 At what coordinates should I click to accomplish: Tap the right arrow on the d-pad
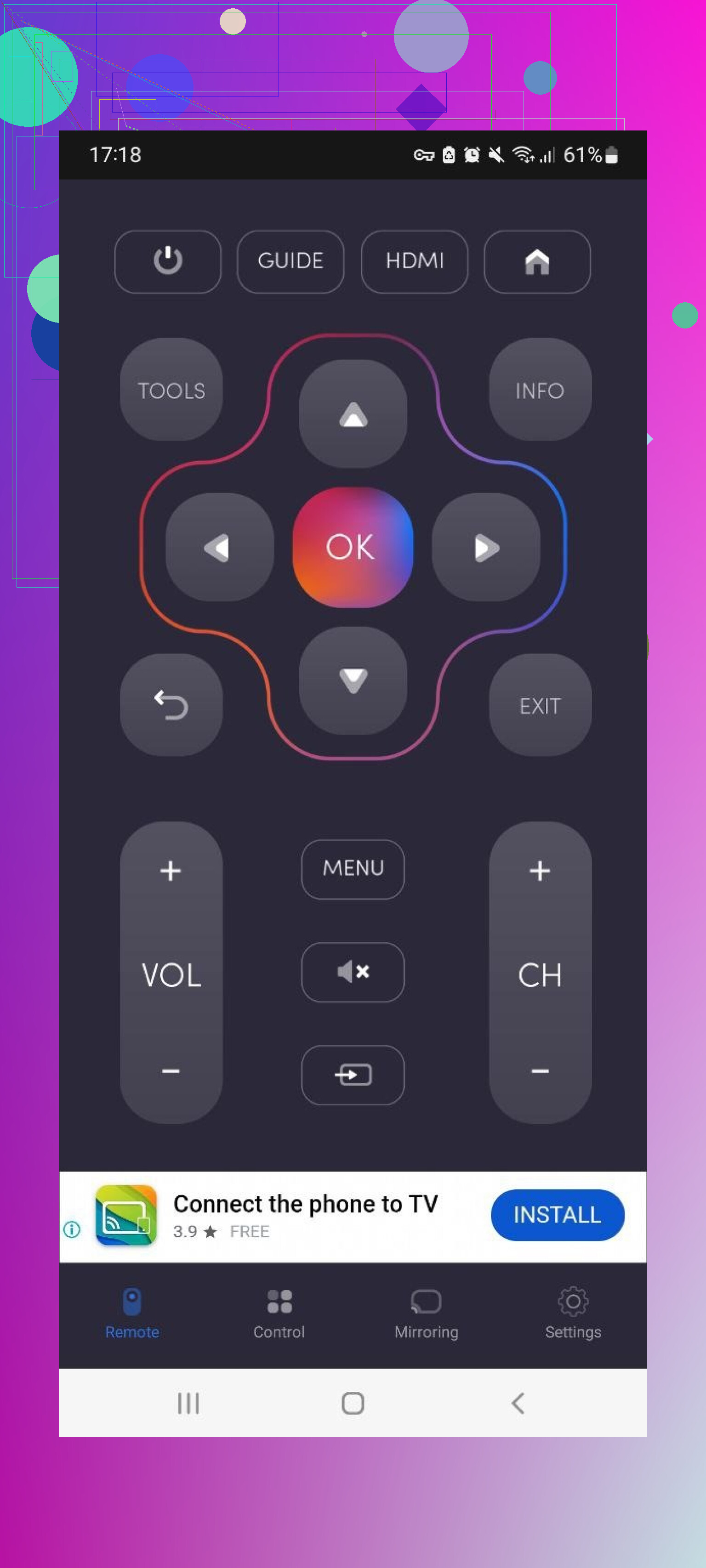click(485, 547)
